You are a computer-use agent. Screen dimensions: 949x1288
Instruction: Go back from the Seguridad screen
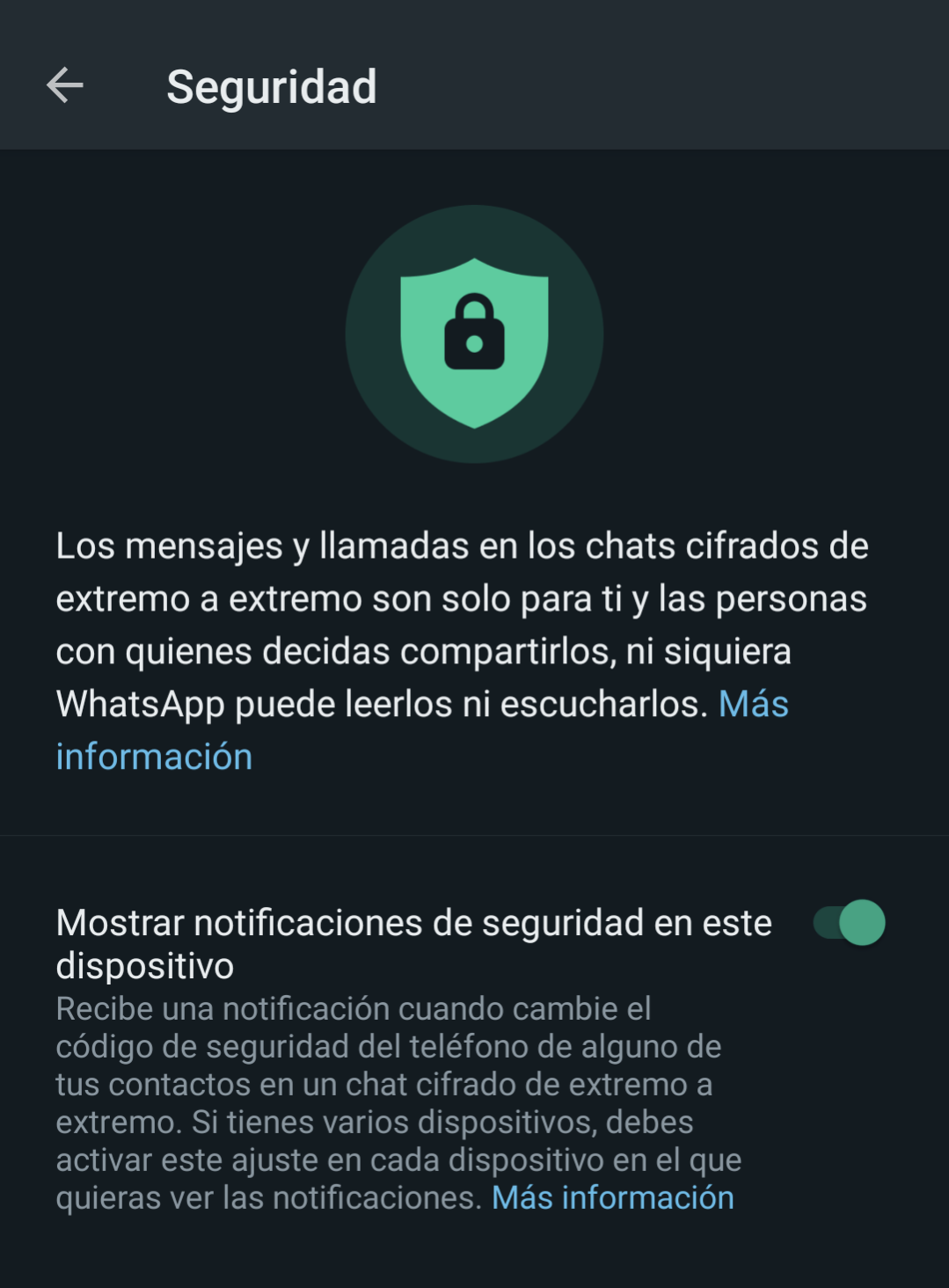pos(65,86)
